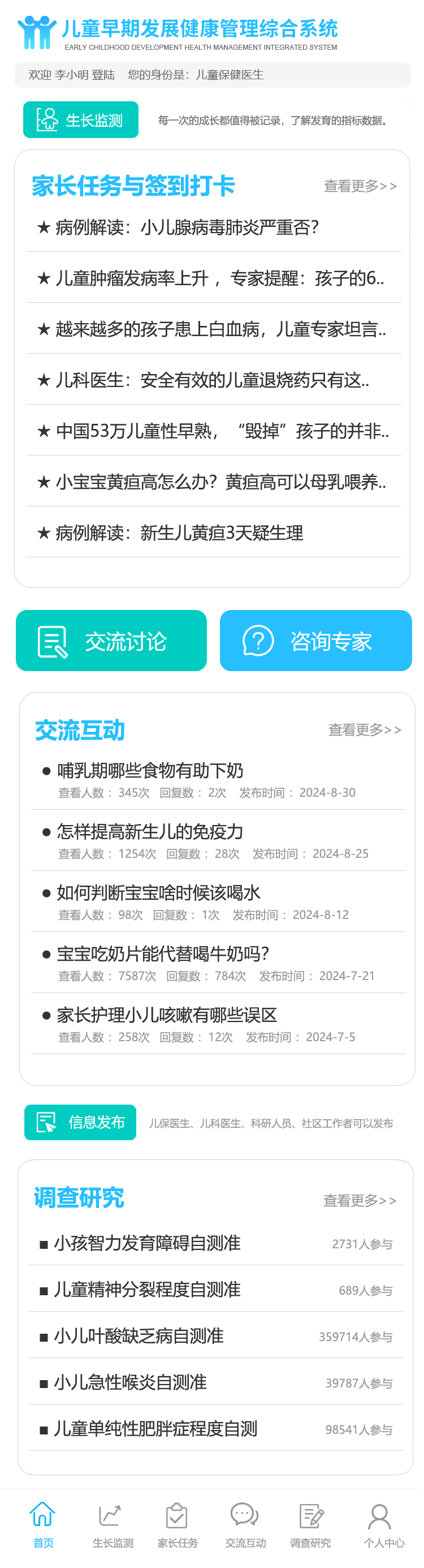Open 病例解读：新生儿黄疸3天疑生理
The width and height of the screenshot is (424, 1568).
point(179,533)
